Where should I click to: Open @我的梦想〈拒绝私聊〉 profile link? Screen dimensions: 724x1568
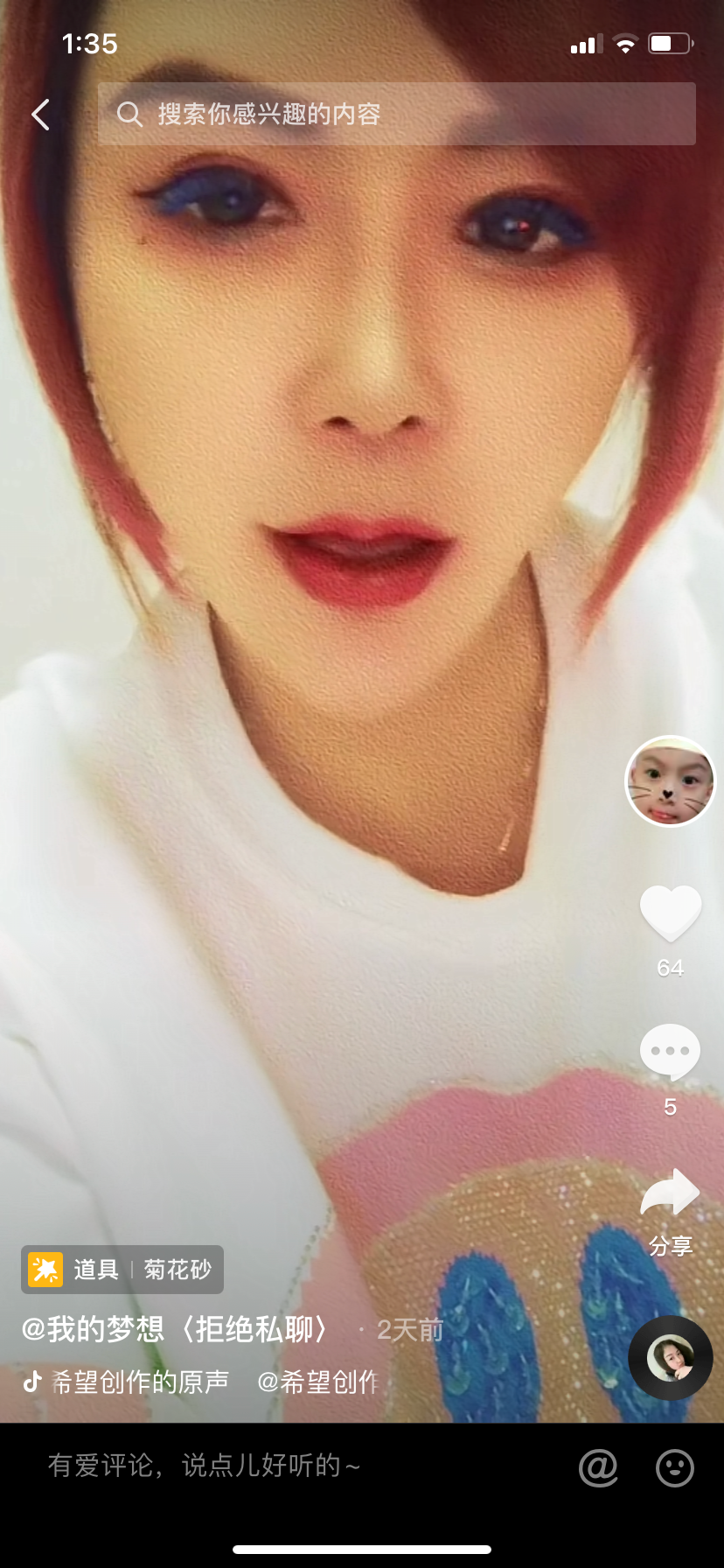[175, 1330]
